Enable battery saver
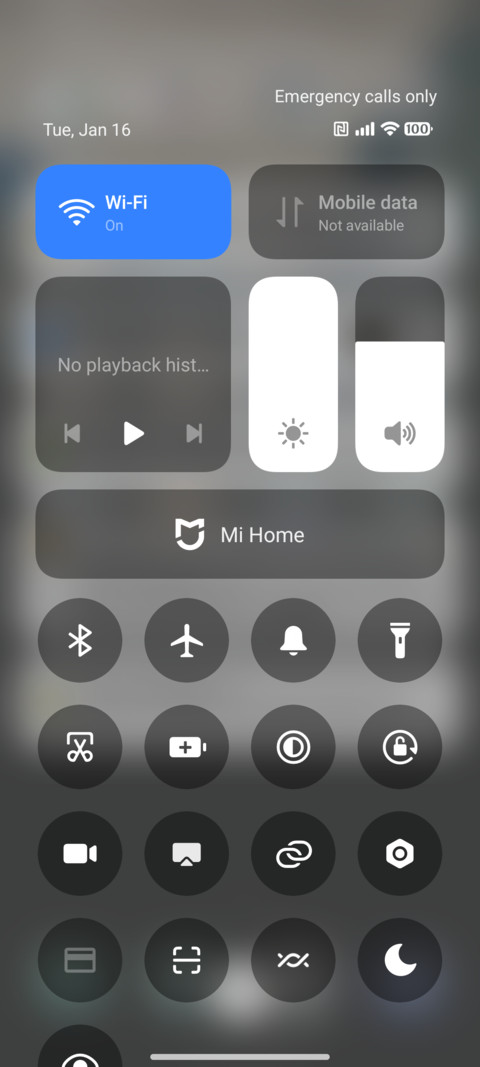This screenshot has width=480, height=1067. pyautogui.click(x=187, y=747)
